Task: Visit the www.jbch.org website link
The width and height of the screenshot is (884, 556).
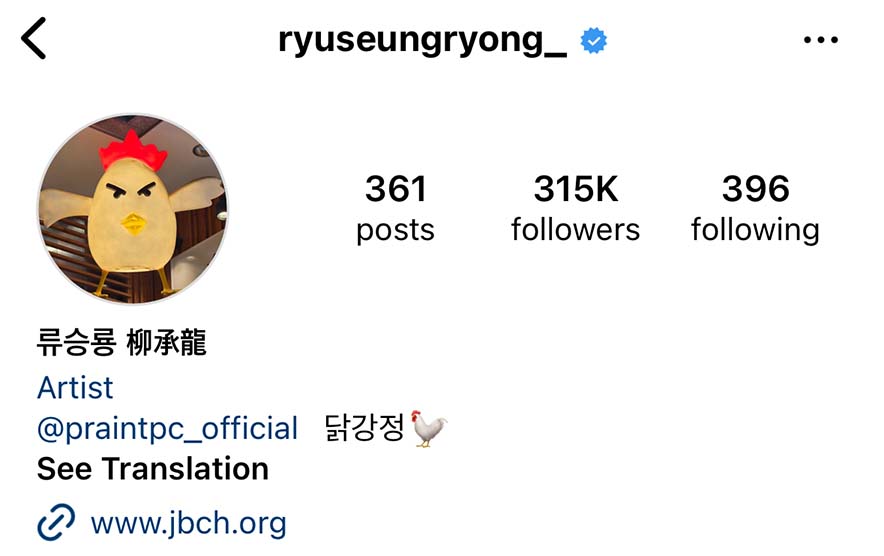Action: [x=188, y=522]
